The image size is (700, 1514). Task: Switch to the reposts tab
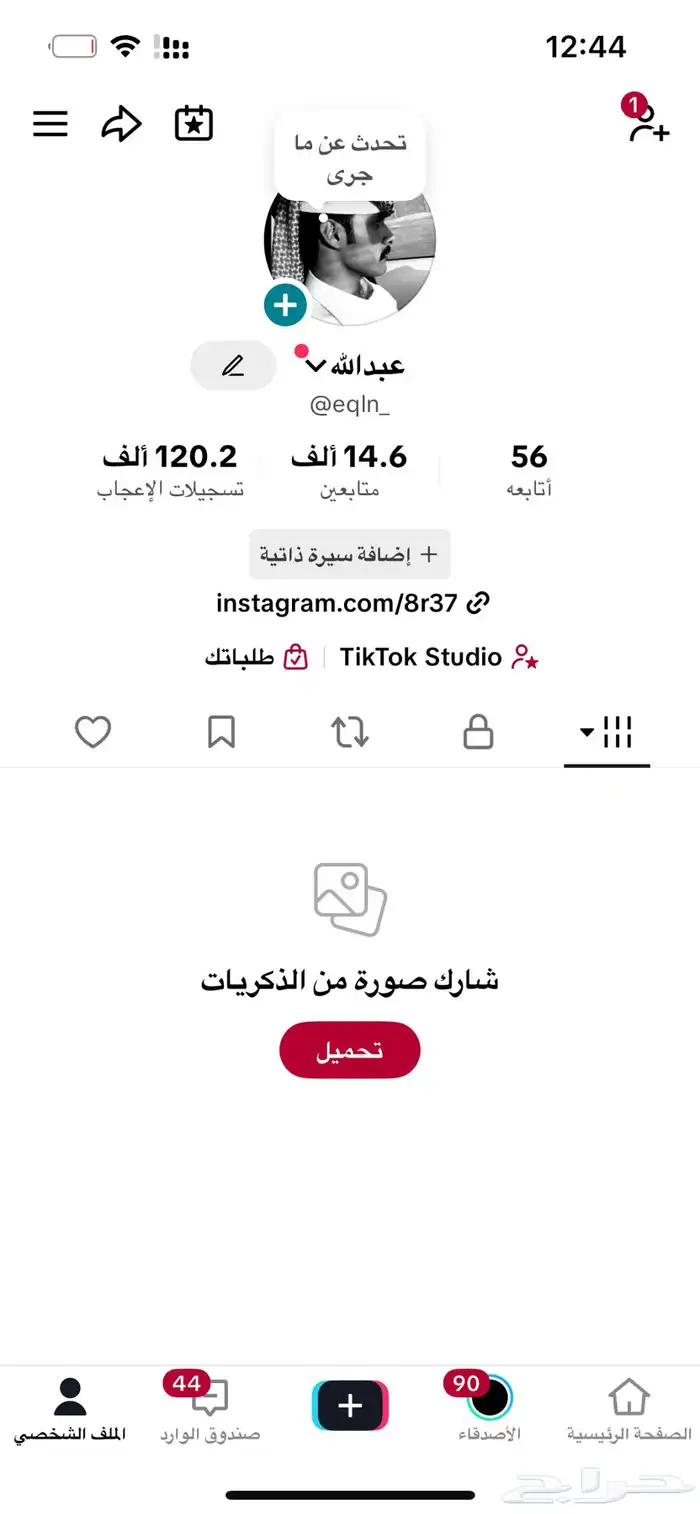[350, 733]
